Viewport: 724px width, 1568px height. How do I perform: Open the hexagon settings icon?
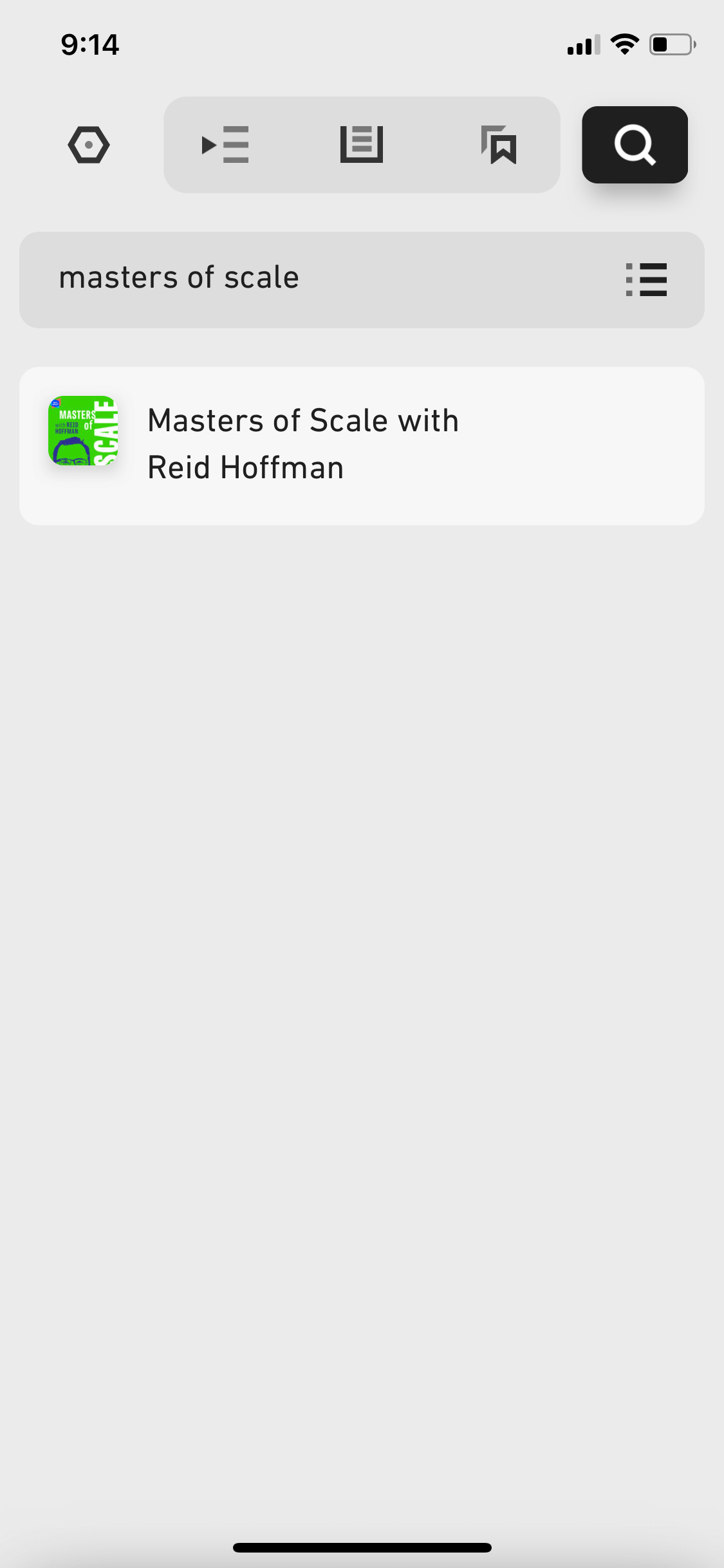[89, 145]
